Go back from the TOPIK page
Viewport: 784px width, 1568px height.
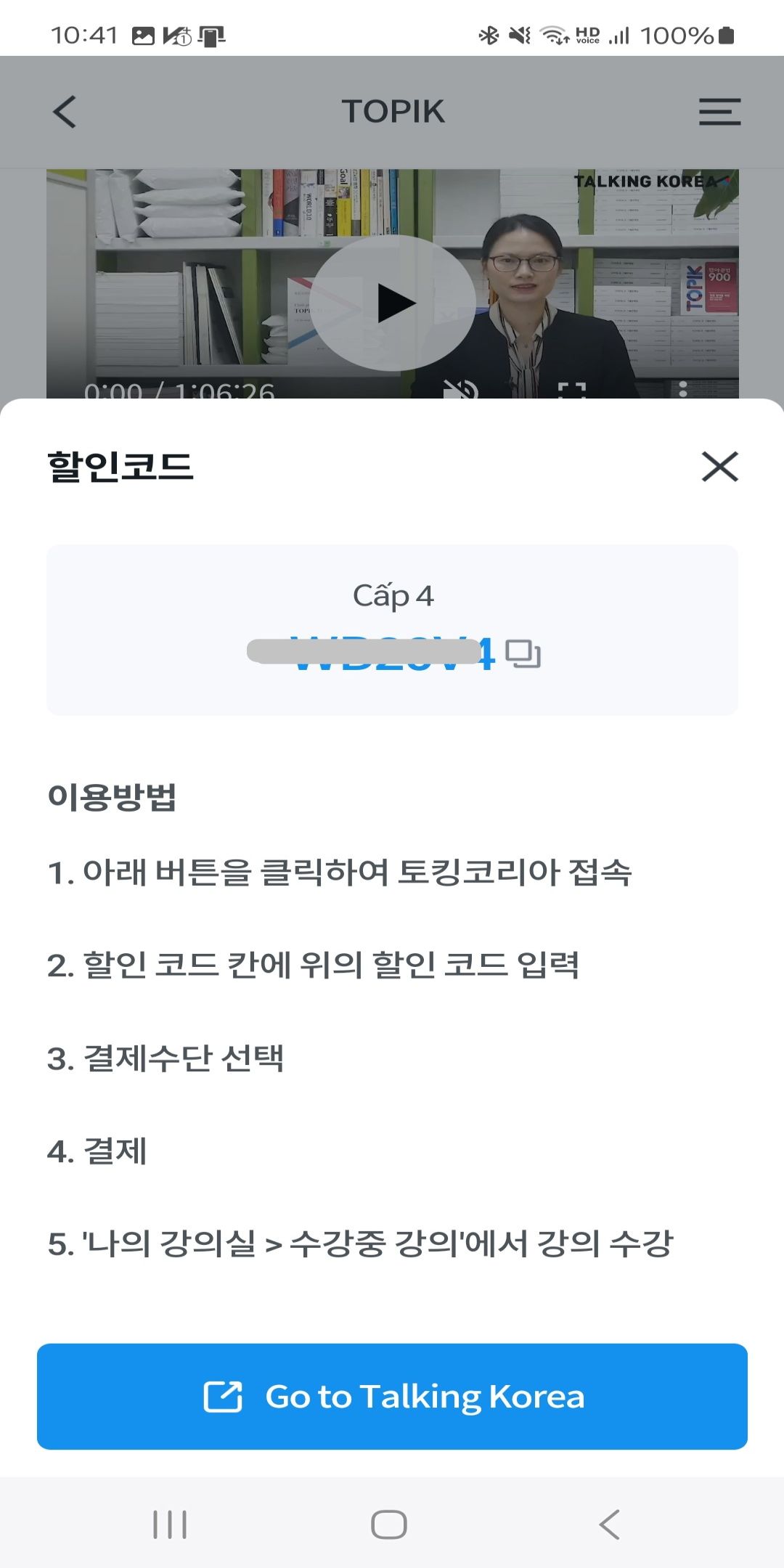tap(65, 112)
